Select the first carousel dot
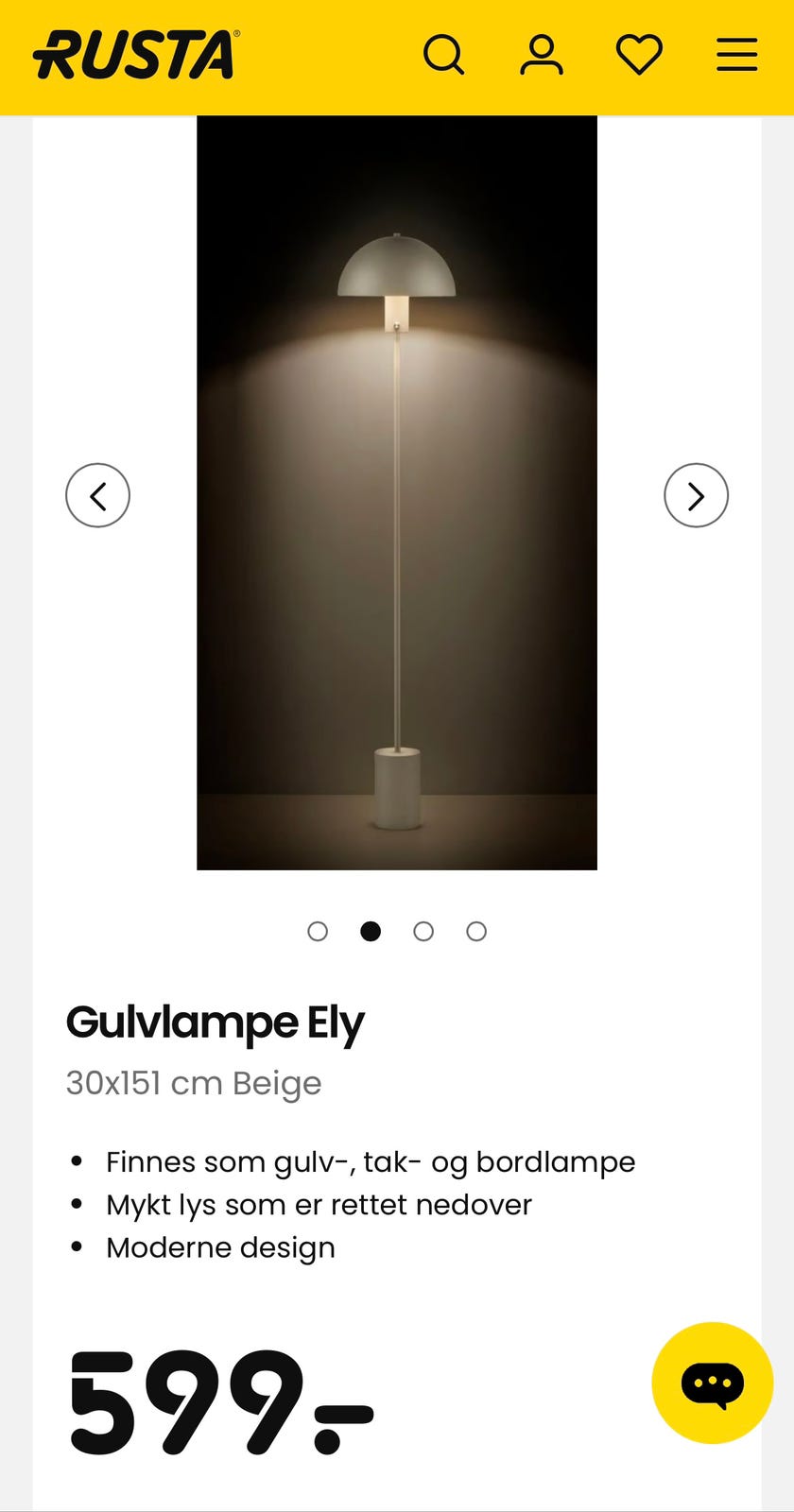 tap(319, 931)
